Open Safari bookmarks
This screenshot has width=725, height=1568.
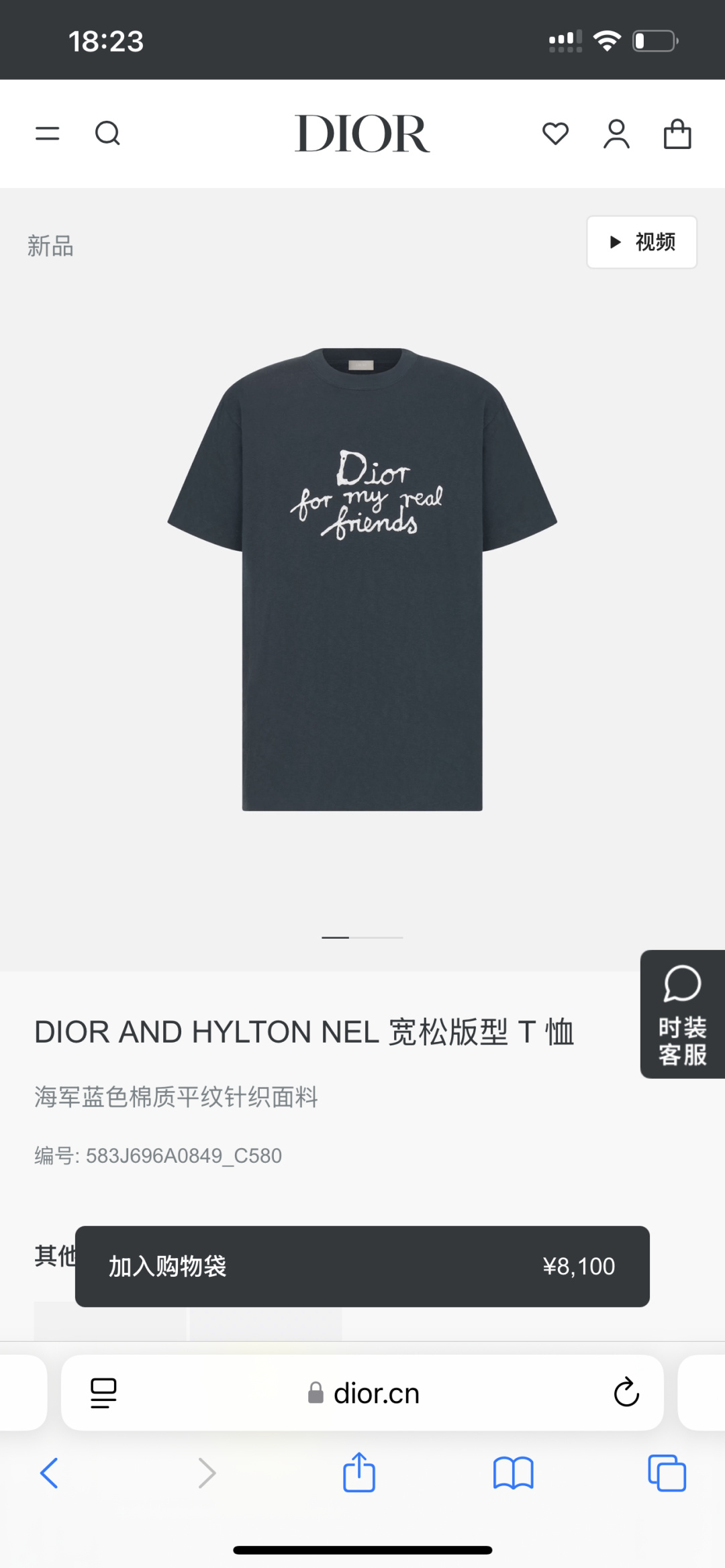(x=513, y=1473)
